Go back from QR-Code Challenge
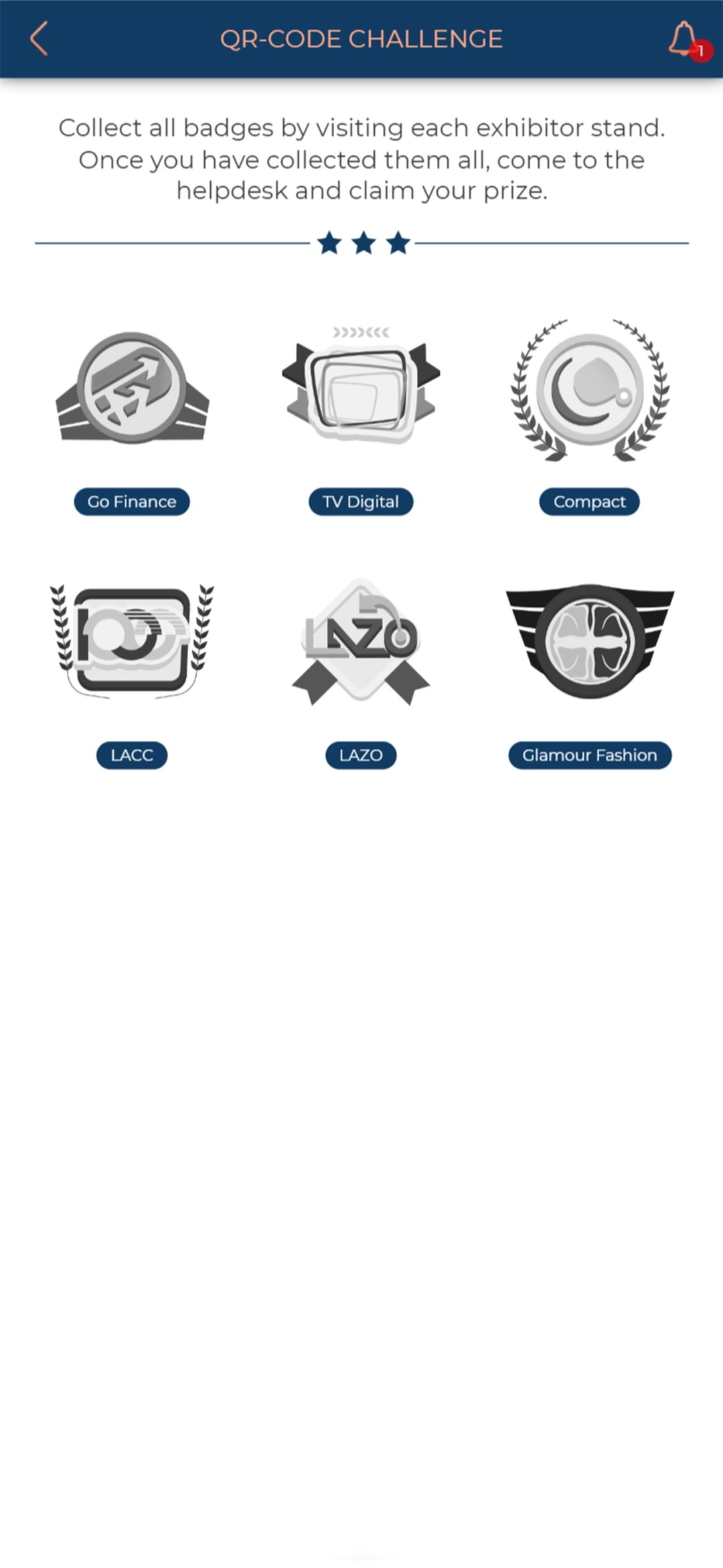This screenshot has height=1568, width=723. coord(39,39)
